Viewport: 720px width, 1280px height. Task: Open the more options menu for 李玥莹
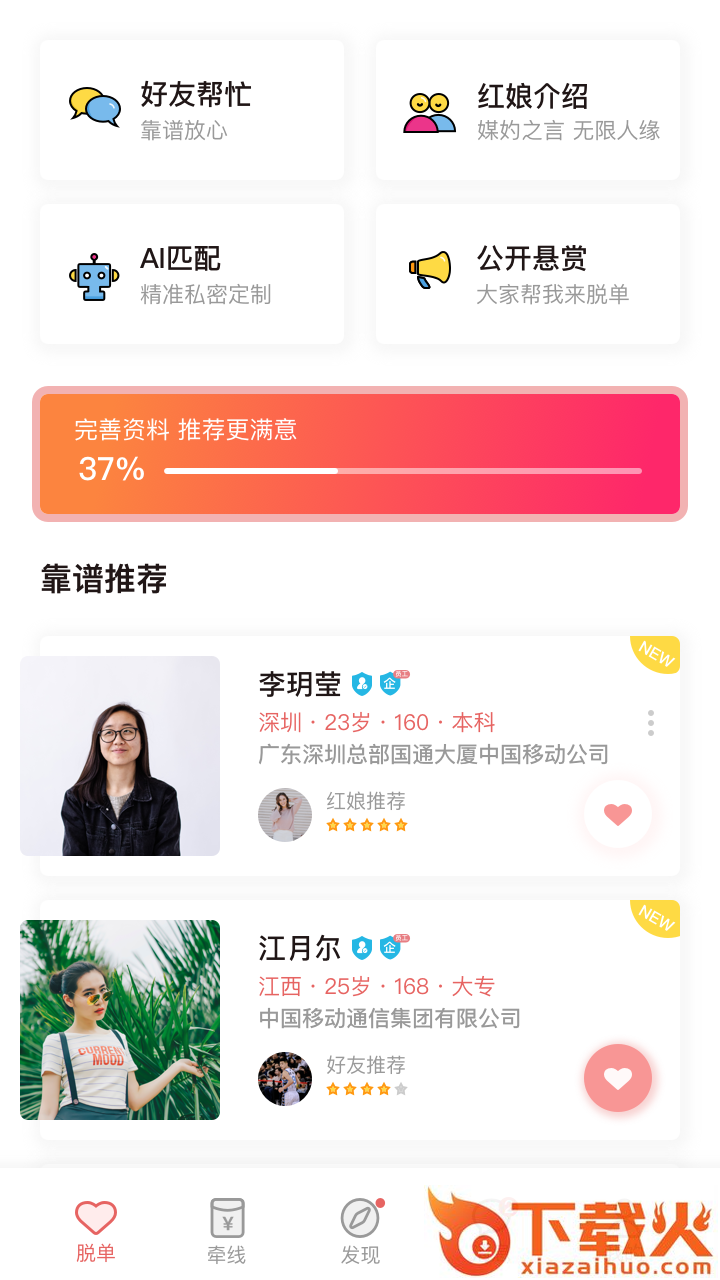click(x=651, y=723)
